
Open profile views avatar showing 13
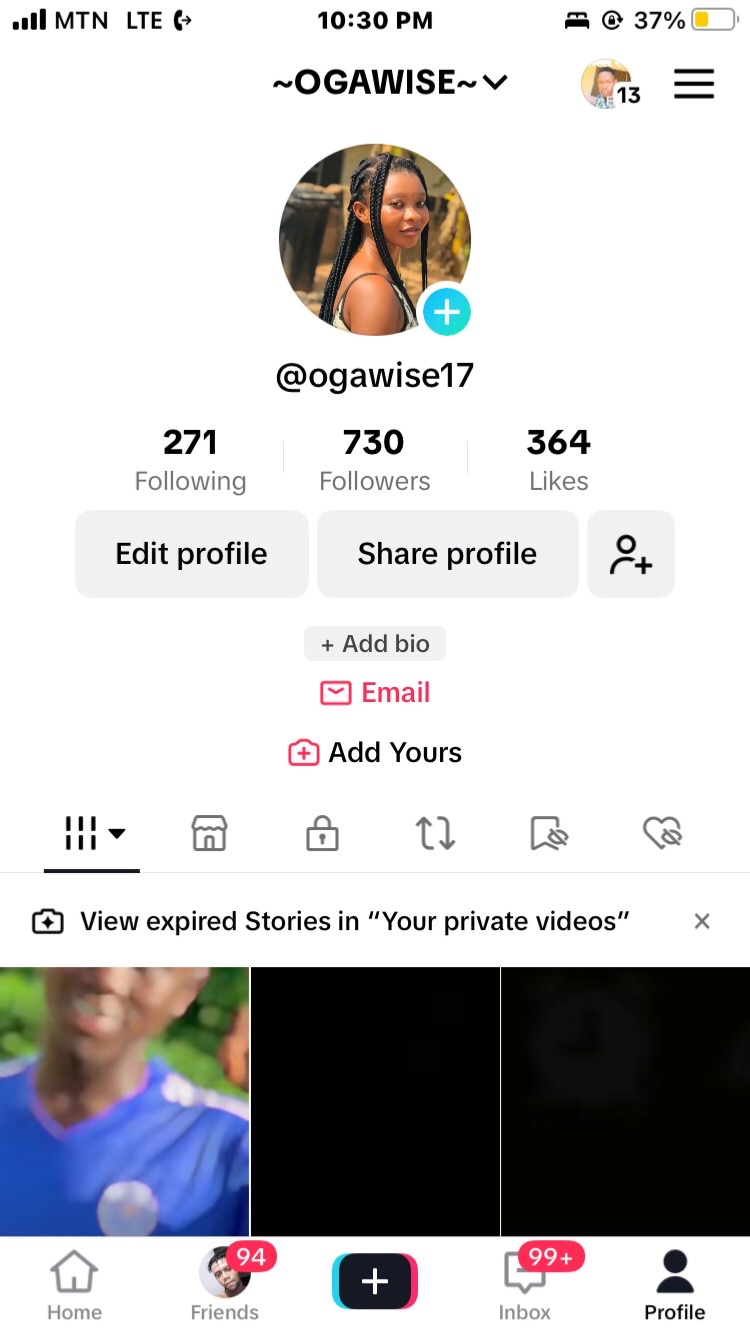(609, 84)
